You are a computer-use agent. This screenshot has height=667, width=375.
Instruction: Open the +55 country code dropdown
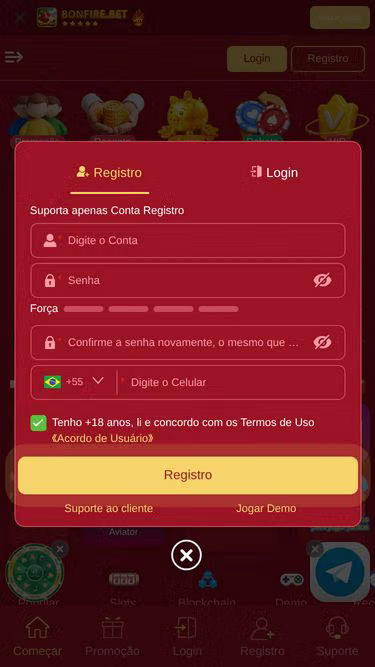74,382
